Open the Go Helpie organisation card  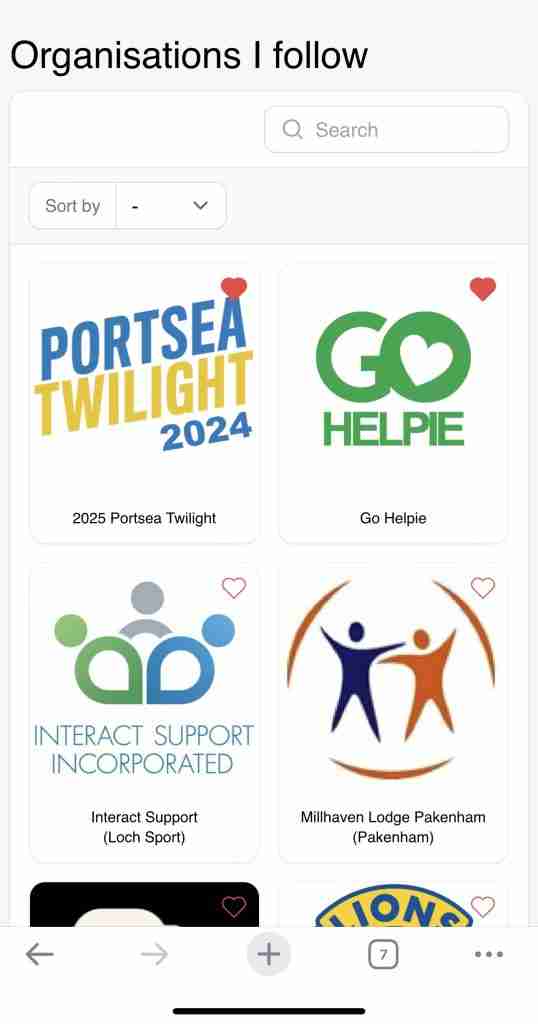(x=393, y=403)
